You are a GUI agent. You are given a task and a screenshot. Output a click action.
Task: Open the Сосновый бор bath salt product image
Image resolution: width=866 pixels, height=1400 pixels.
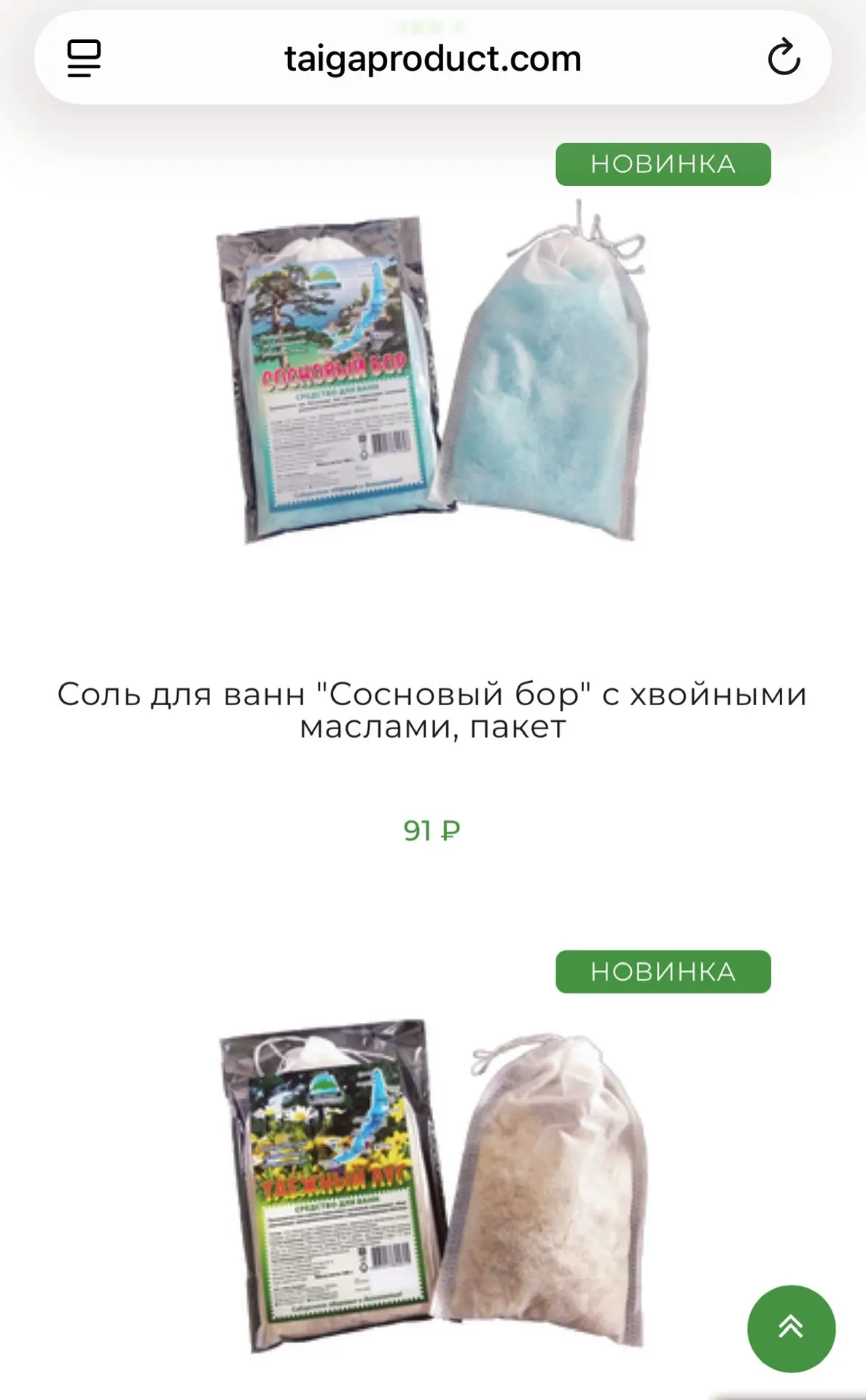point(432,376)
